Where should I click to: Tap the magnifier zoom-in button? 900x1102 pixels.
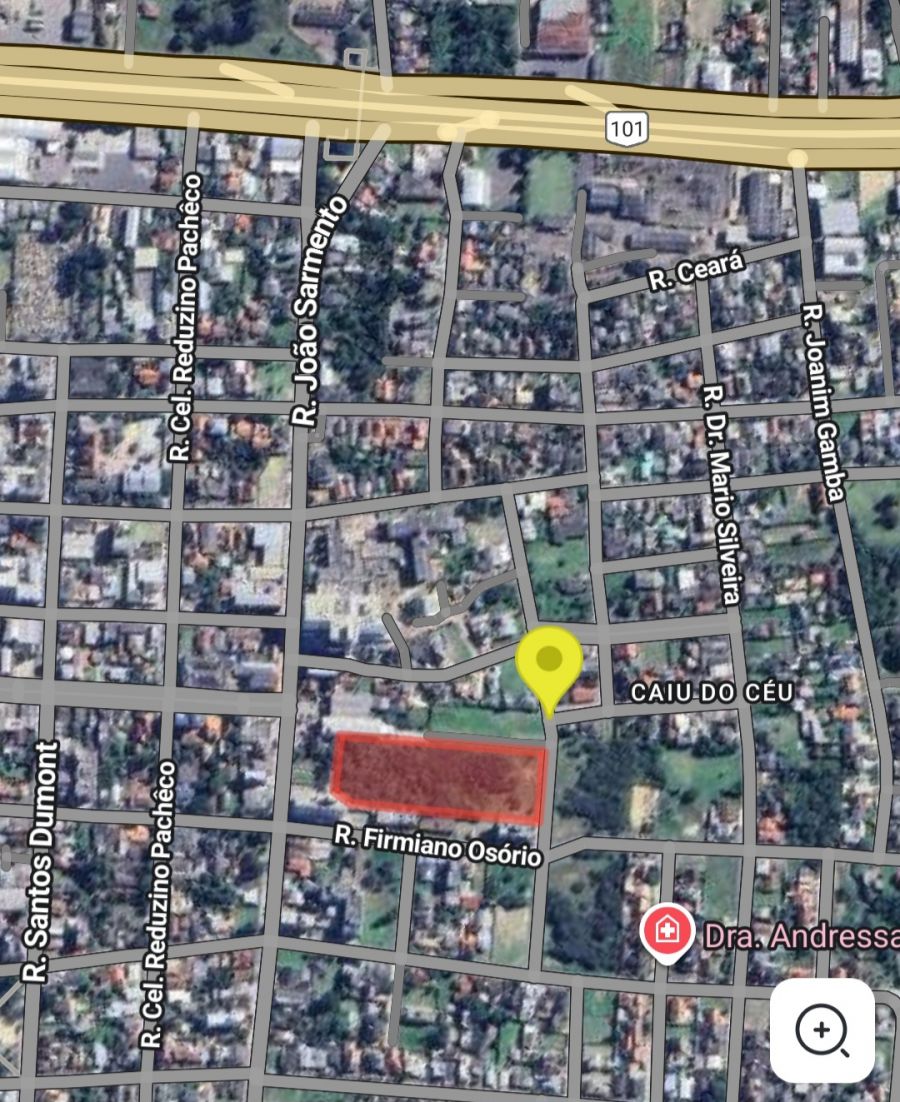822,1030
